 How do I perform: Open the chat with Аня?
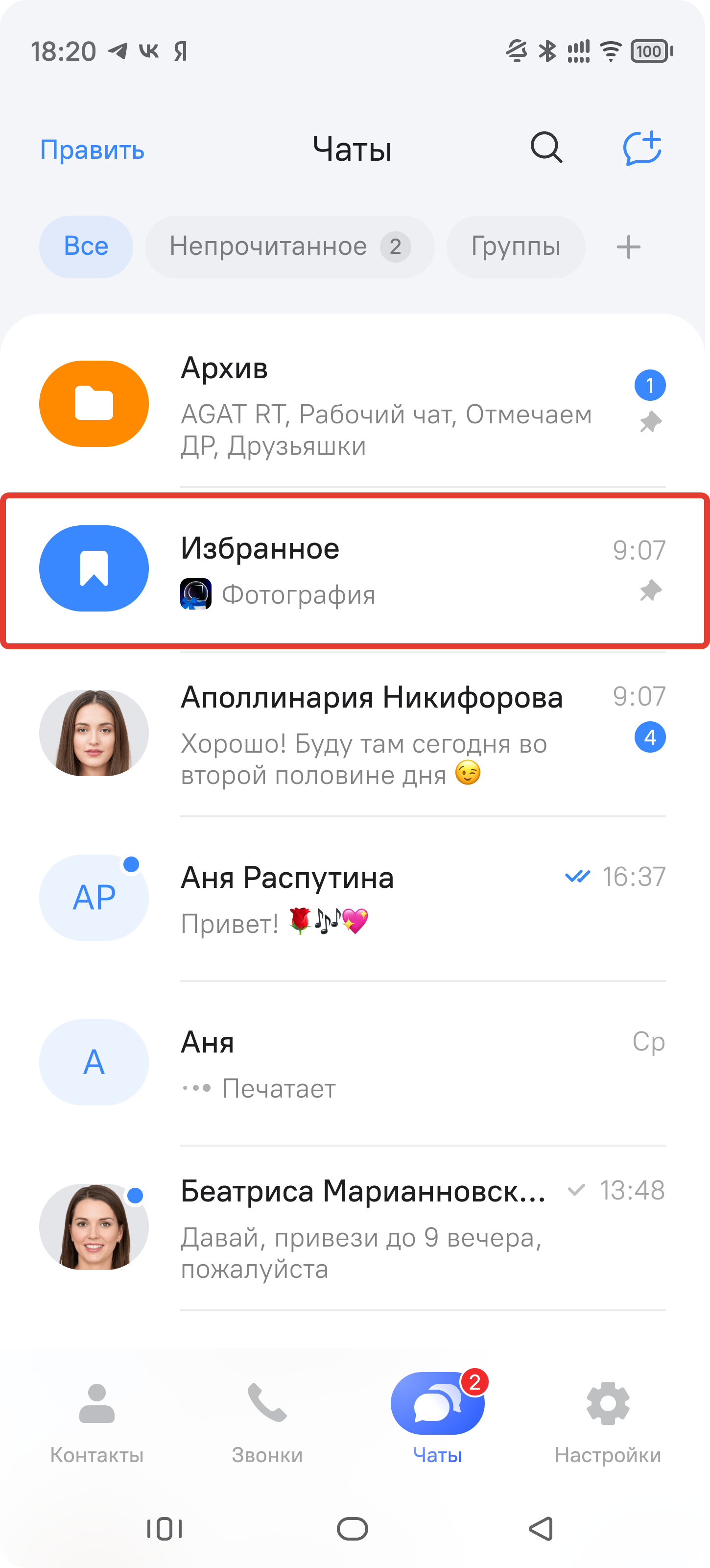point(353,1063)
